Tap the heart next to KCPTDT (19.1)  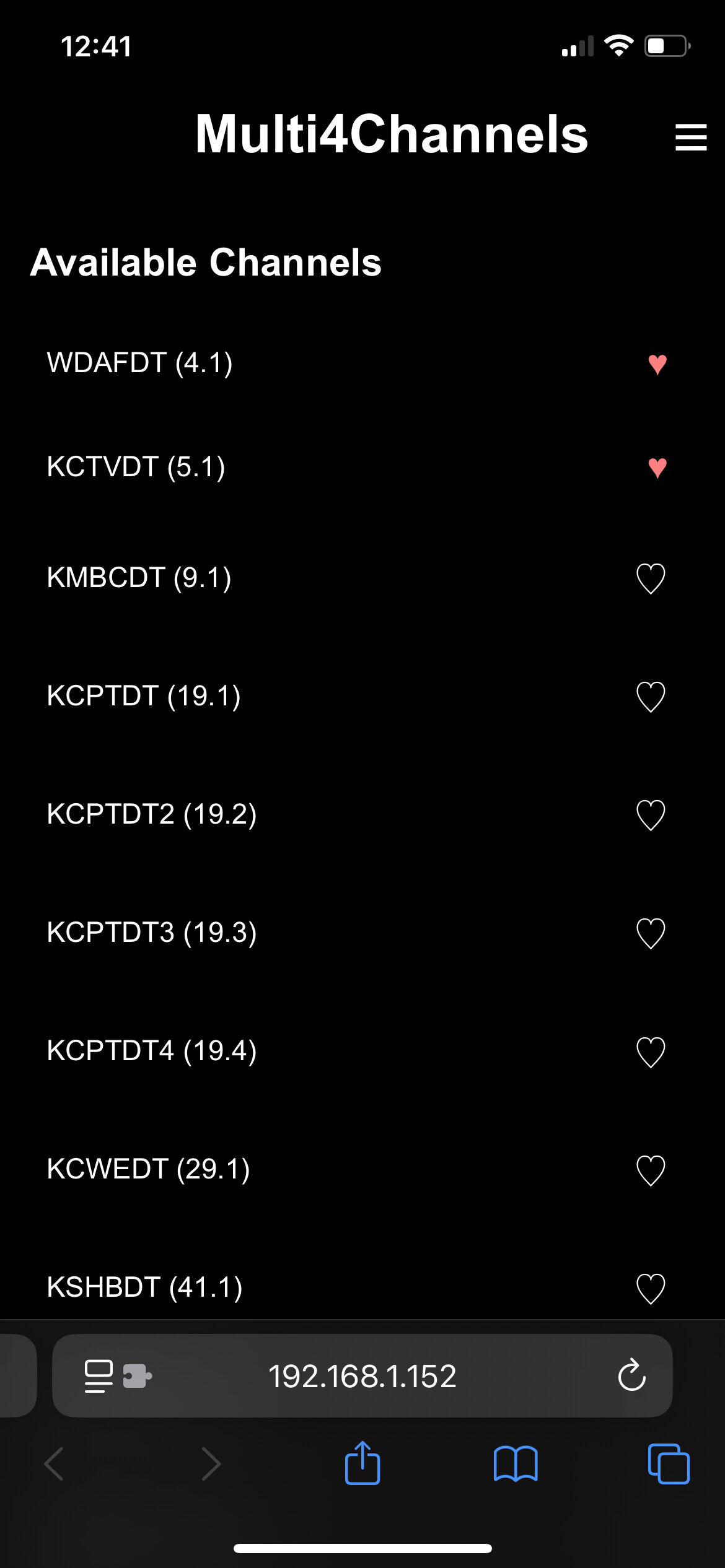tap(651, 697)
